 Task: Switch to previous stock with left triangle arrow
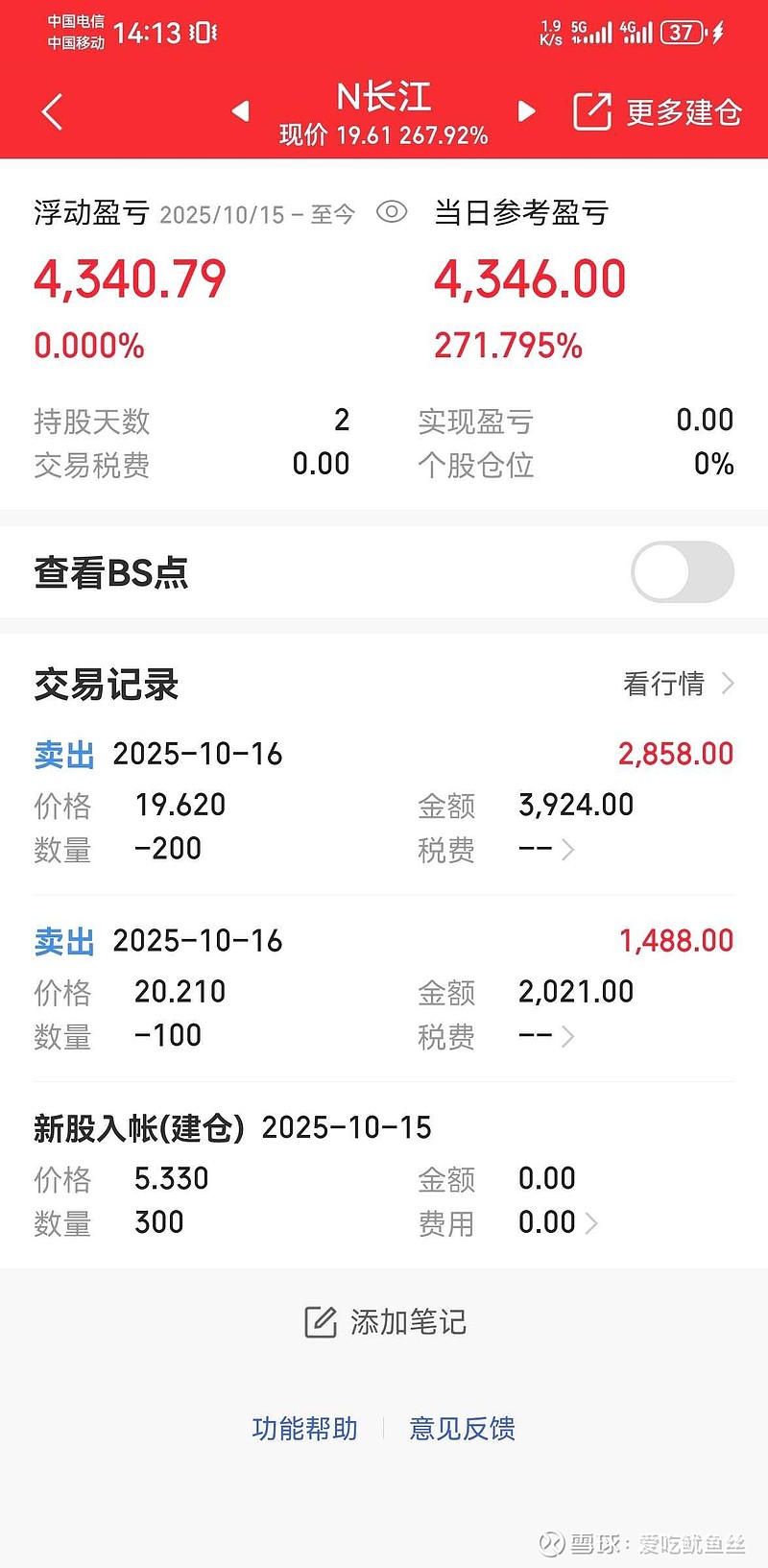pos(239,111)
